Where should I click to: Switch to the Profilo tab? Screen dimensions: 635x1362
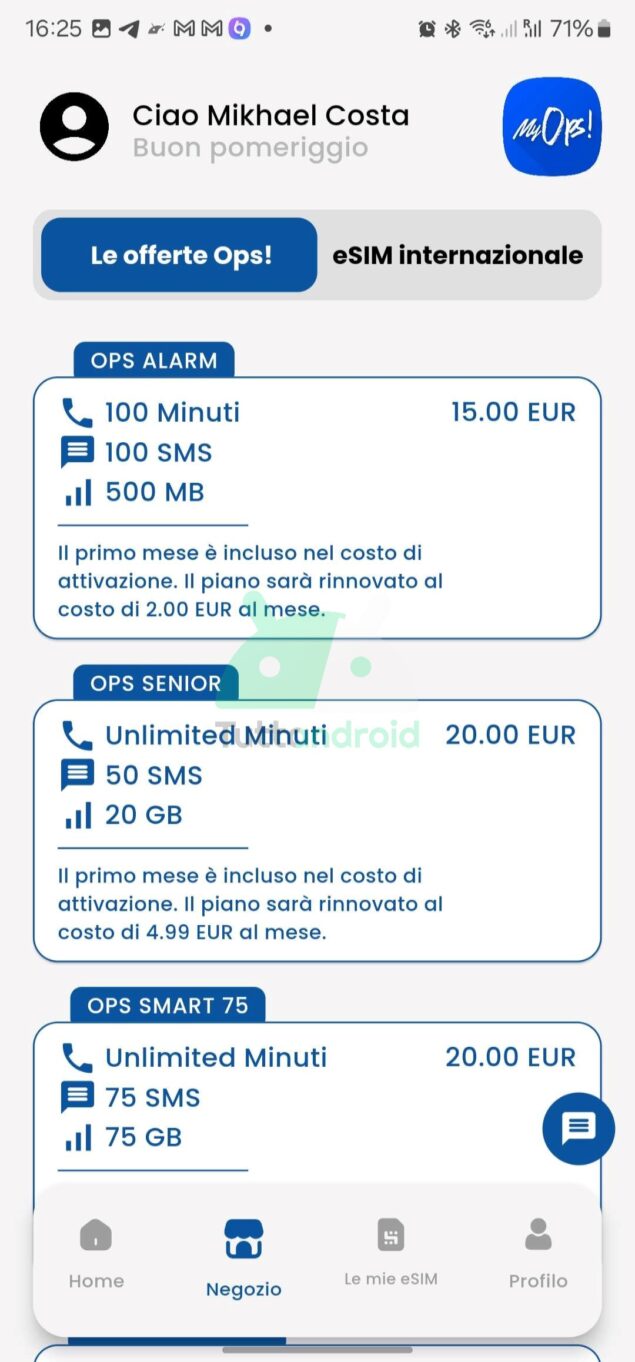538,1254
